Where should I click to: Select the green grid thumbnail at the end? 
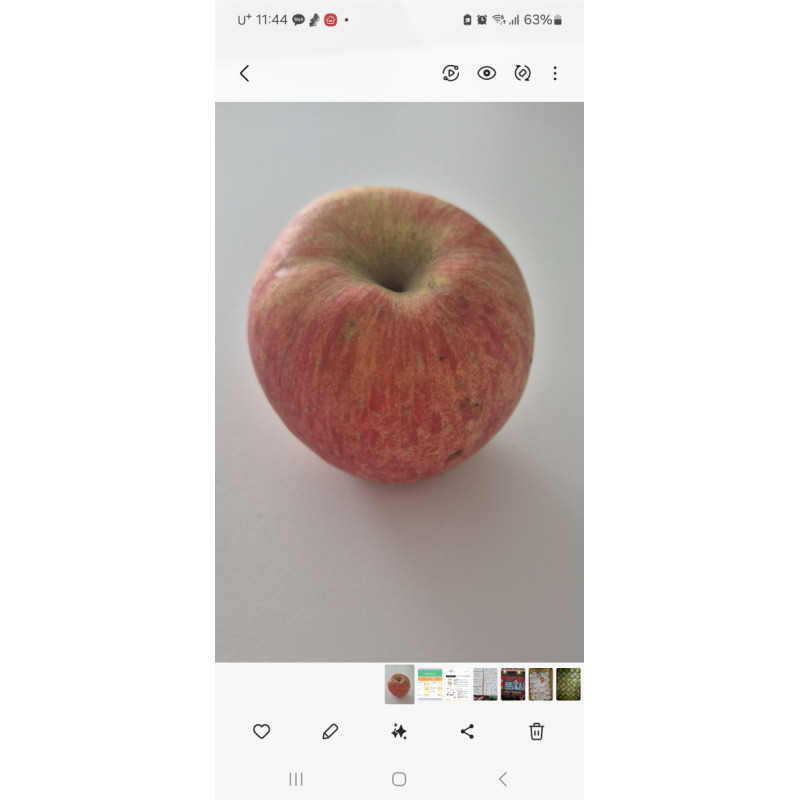point(568,684)
